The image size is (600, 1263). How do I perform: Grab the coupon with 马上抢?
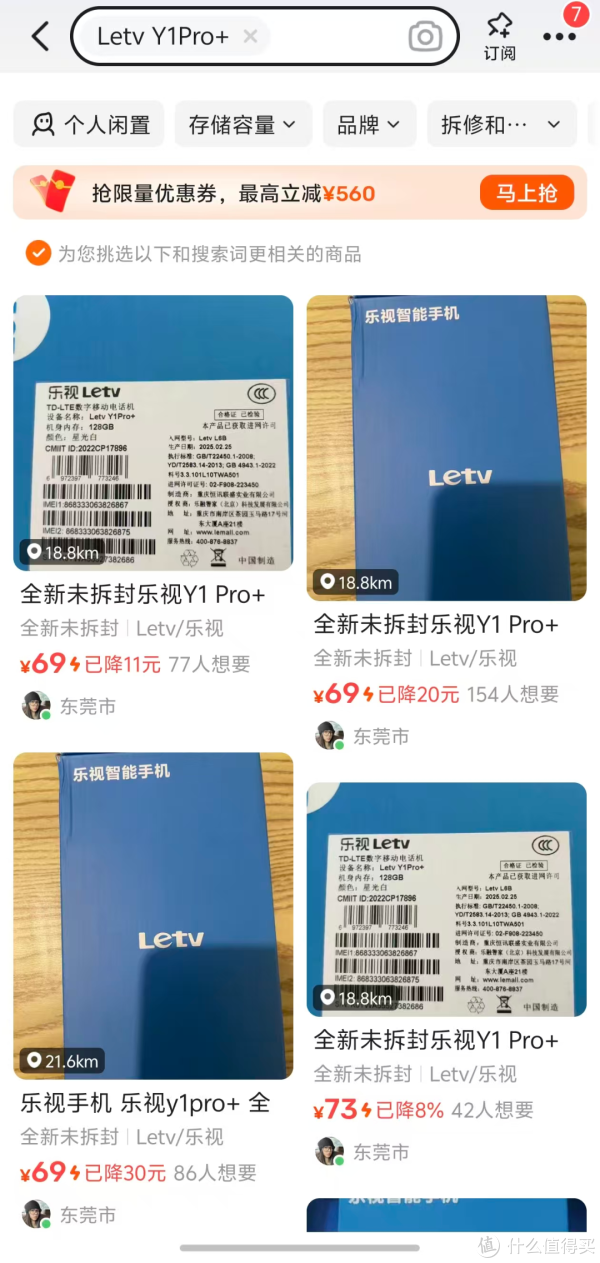(526, 193)
